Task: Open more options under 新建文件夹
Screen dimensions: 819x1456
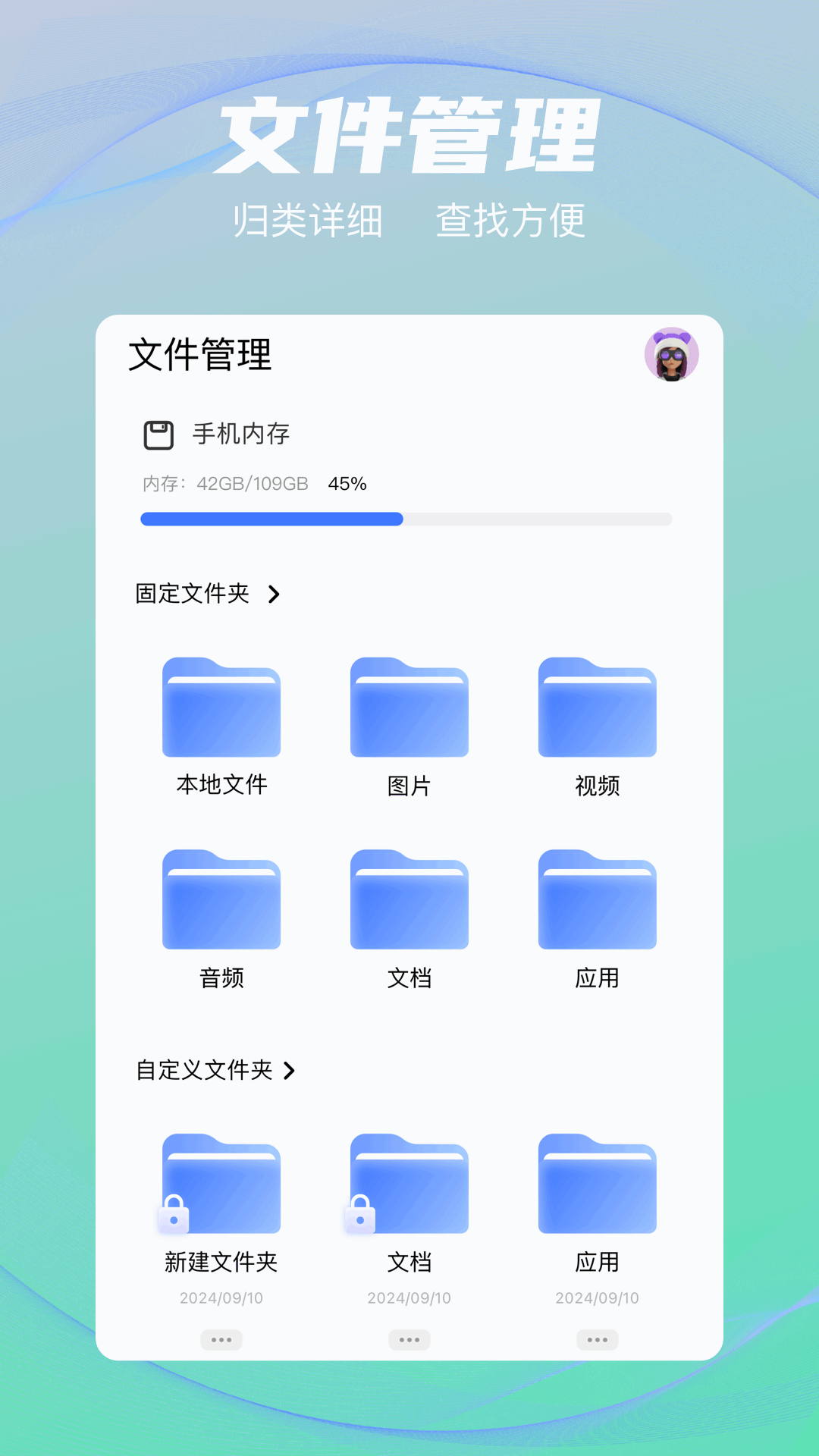Action: point(221,1339)
